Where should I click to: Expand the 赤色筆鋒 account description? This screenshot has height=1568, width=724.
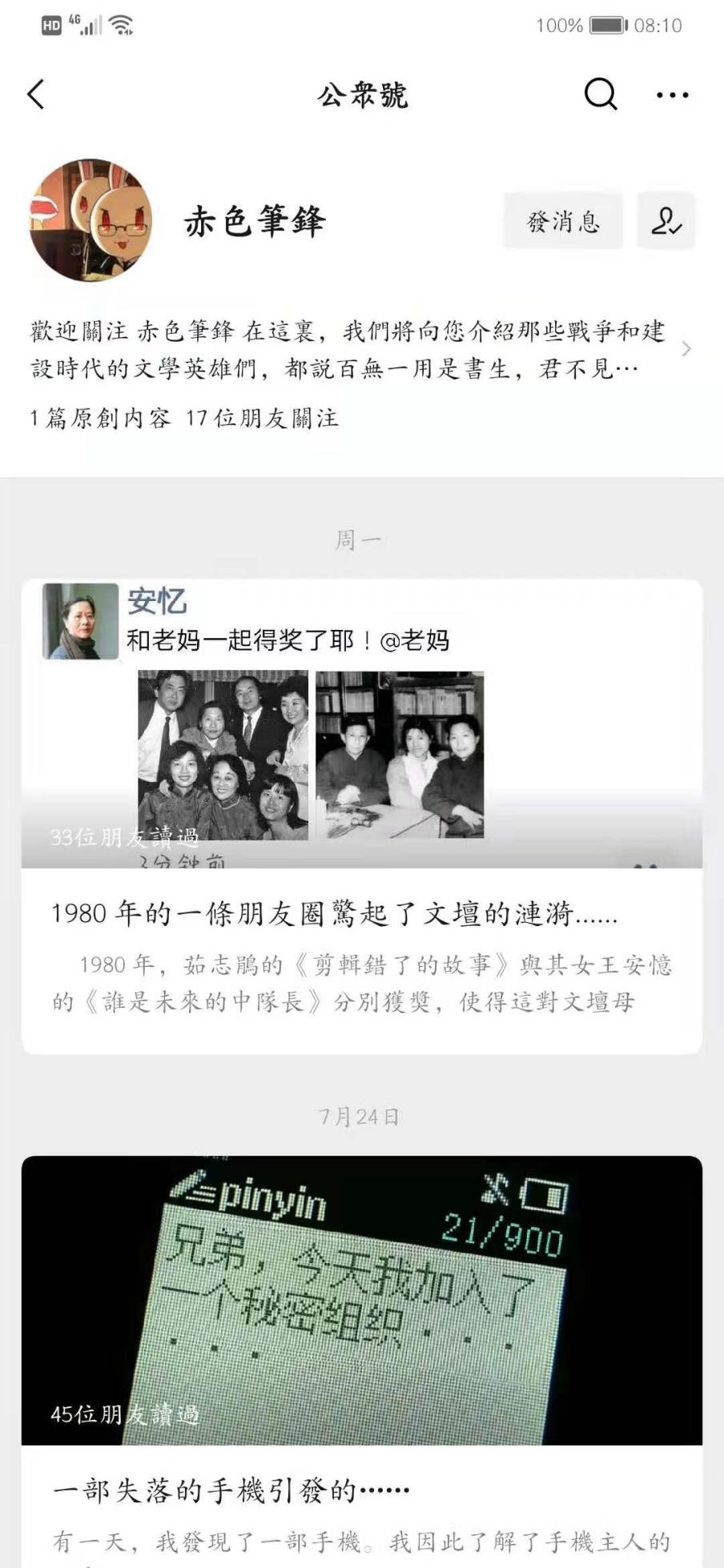686,349
